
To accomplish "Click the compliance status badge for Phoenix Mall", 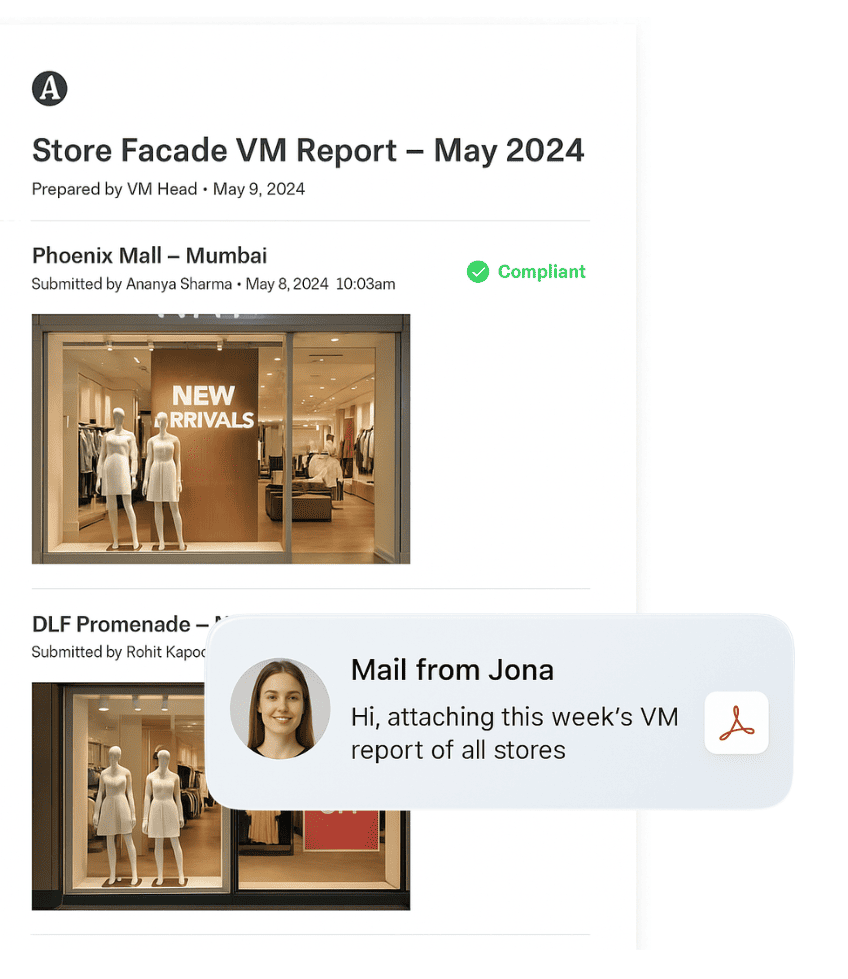I will [x=525, y=271].
